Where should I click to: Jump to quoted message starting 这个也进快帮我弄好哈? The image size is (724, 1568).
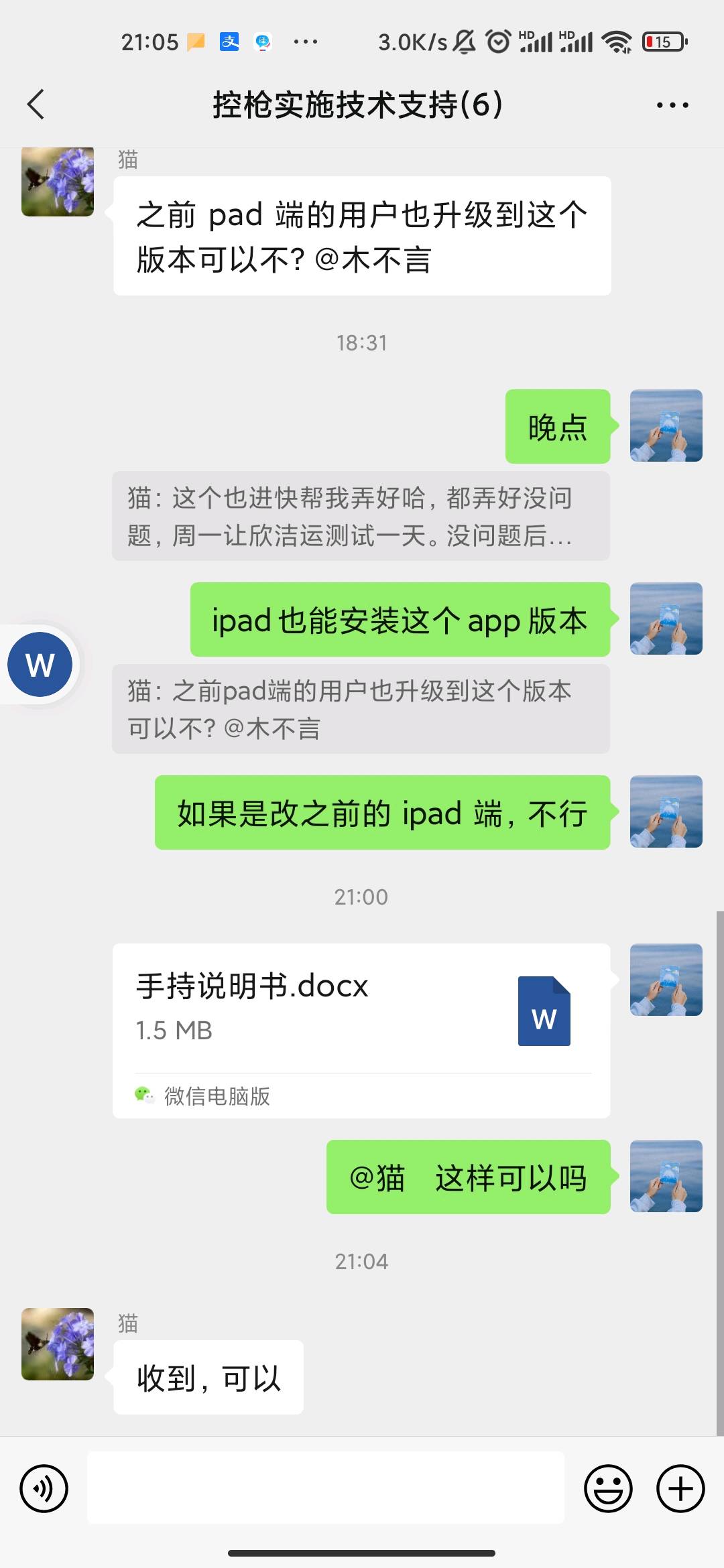tap(361, 517)
